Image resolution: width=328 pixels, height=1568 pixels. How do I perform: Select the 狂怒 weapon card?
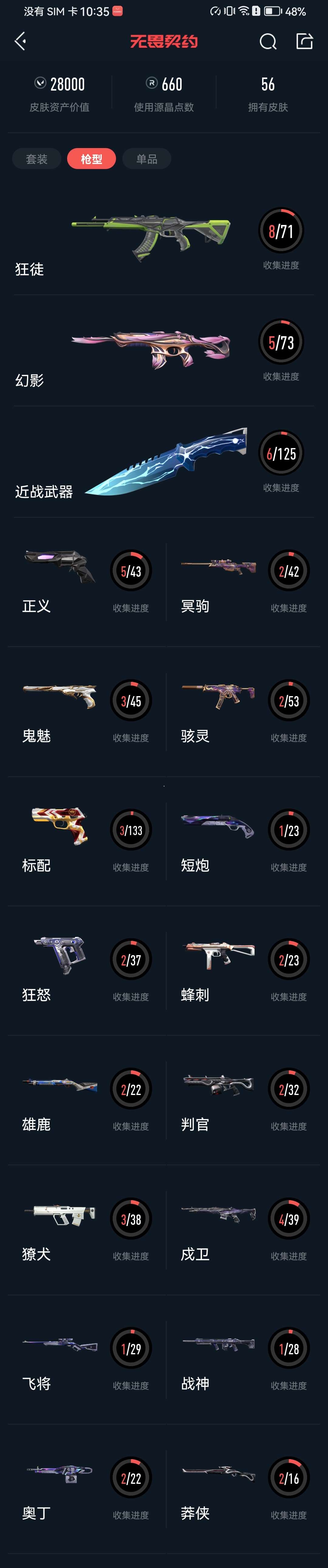pyautogui.click(x=85, y=971)
